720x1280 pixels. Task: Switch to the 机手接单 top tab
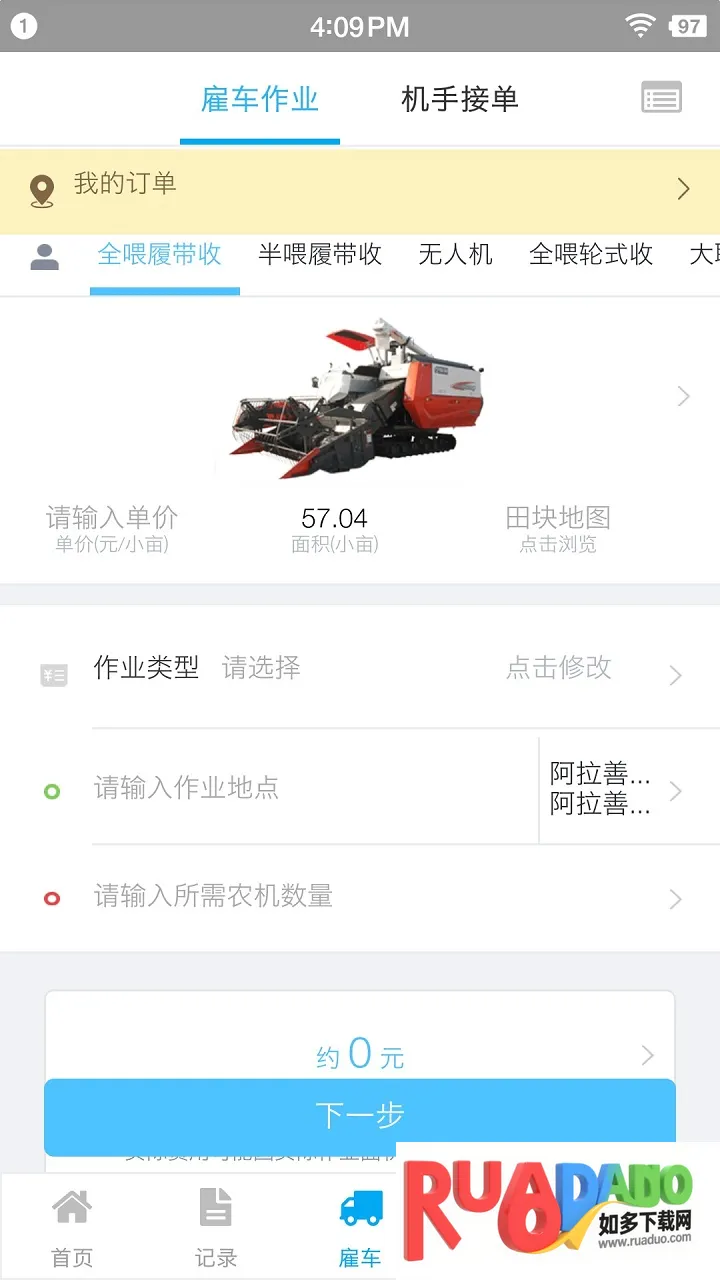point(460,100)
